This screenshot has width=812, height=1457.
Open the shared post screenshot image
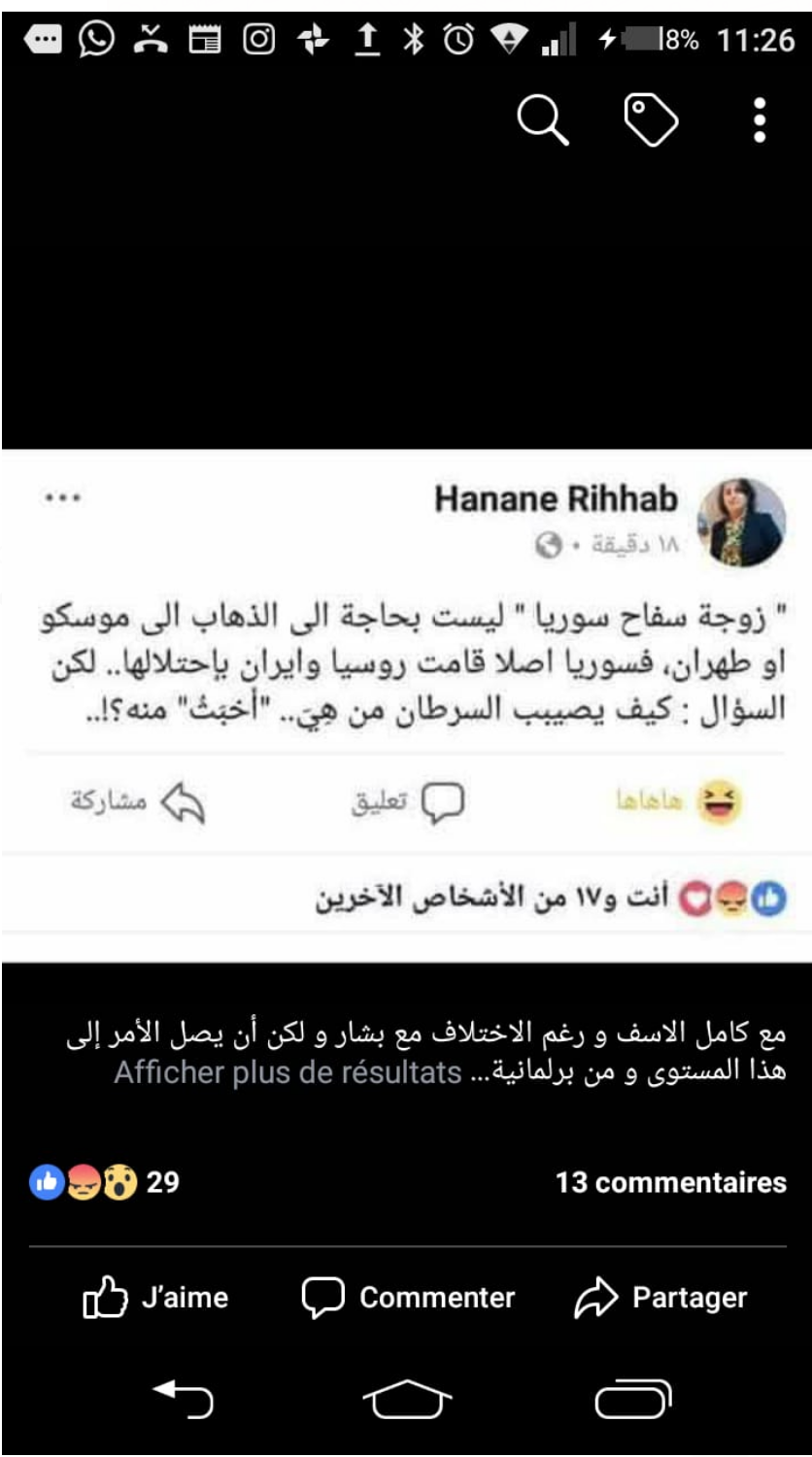[406, 705]
